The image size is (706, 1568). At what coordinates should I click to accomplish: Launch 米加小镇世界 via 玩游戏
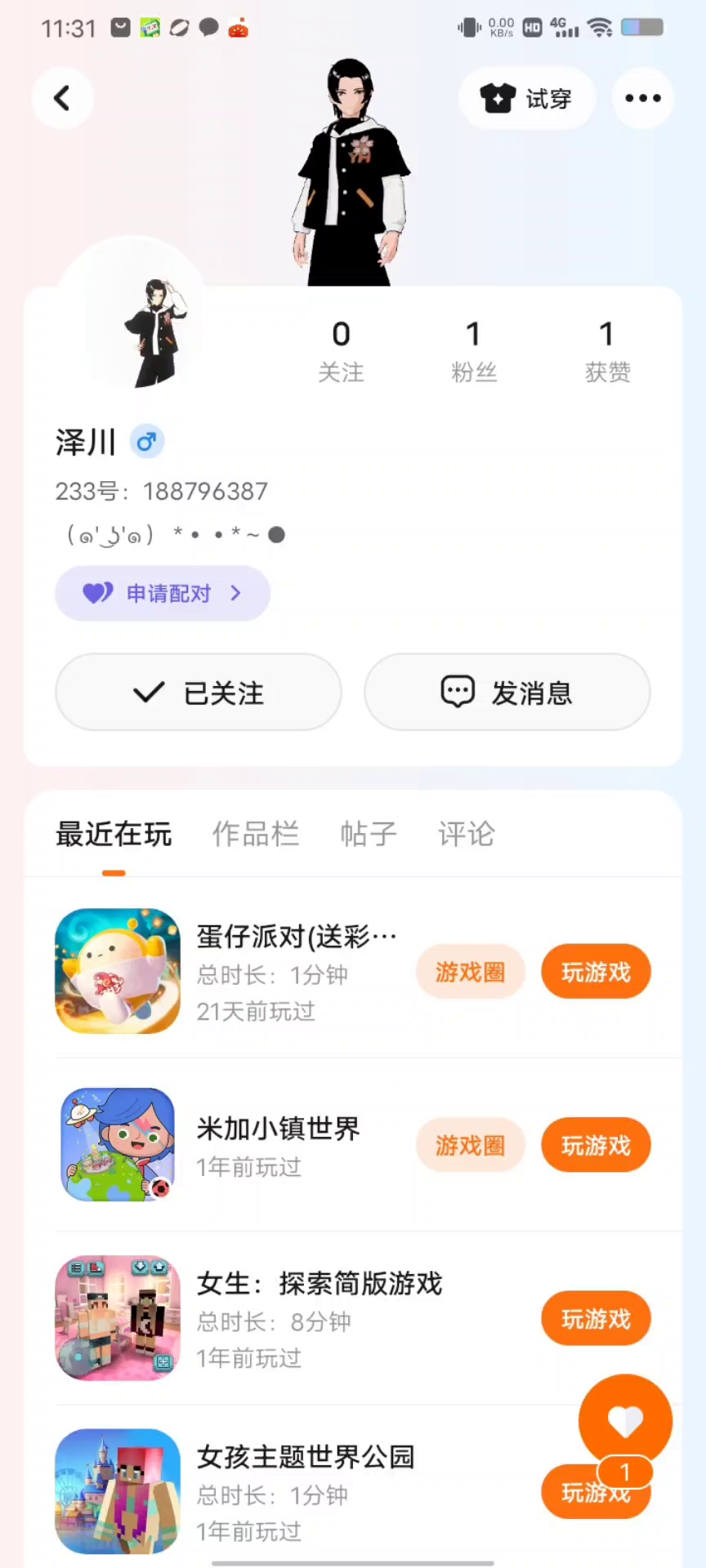tap(596, 1145)
